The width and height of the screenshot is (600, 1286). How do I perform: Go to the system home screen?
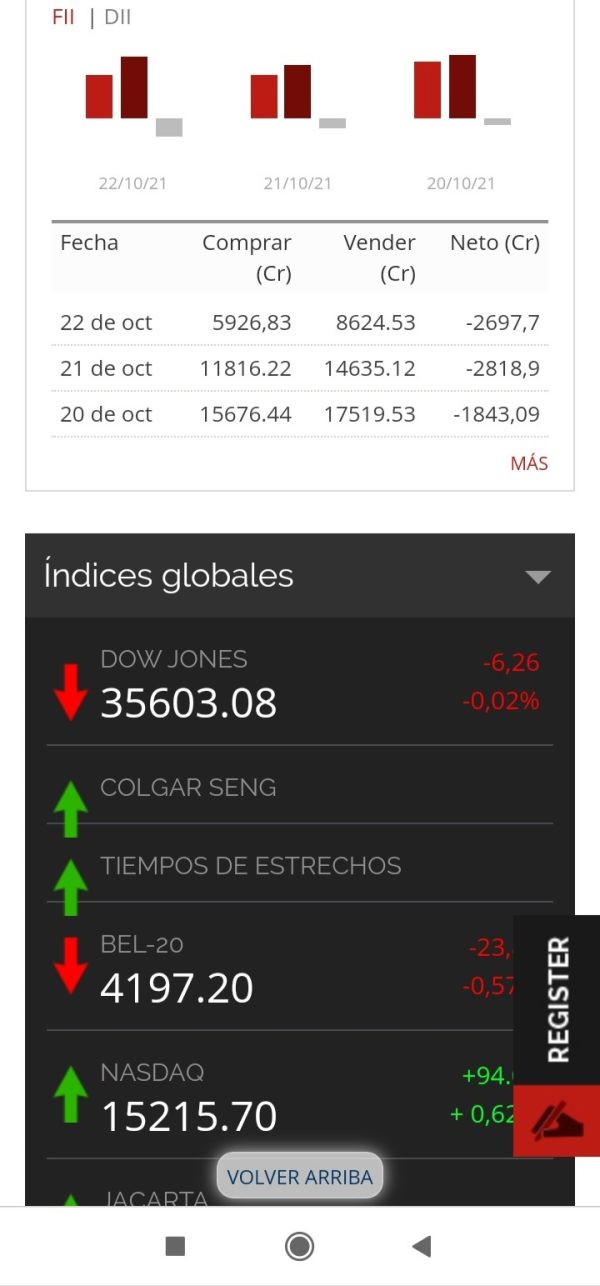[299, 1246]
